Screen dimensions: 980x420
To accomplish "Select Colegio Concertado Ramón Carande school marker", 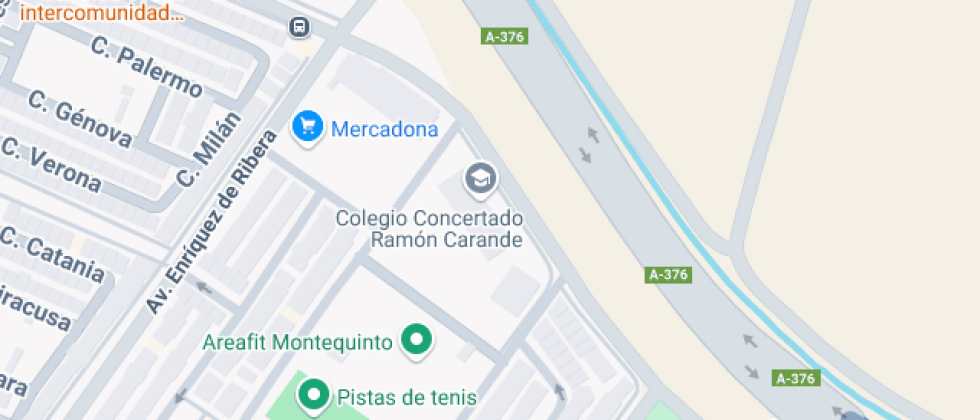I will [x=480, y=180].
